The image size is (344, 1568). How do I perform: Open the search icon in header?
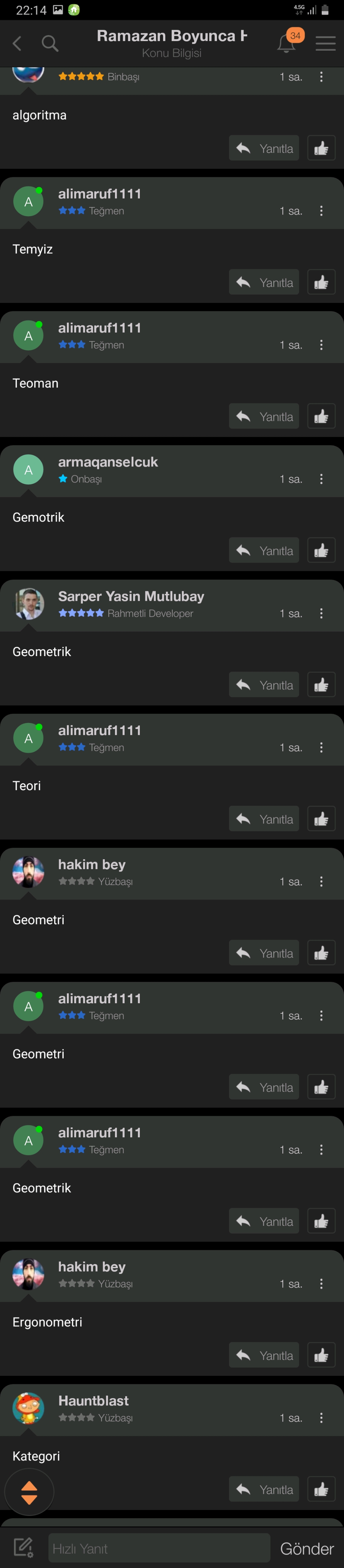click(x=50, y=43)
